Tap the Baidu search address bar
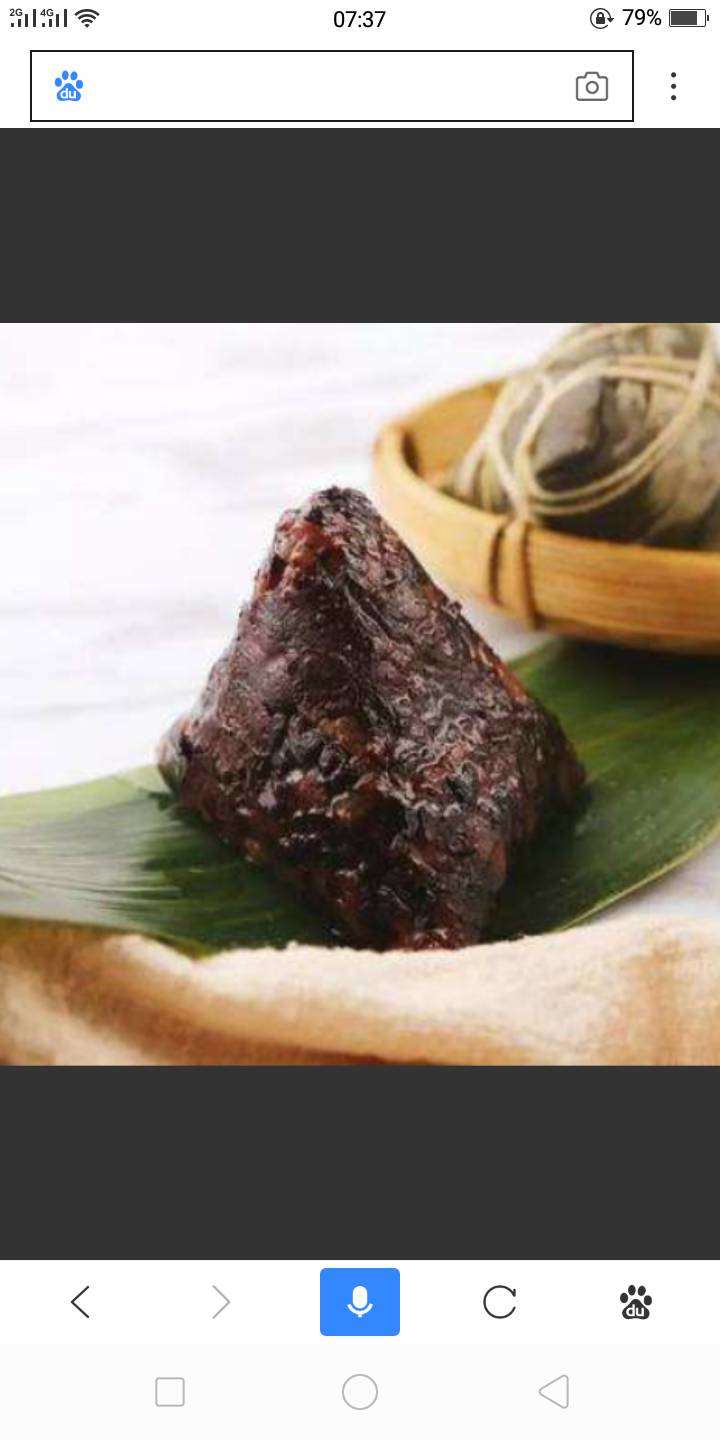Screen dimensions: 720x1440 coord(320,86)
